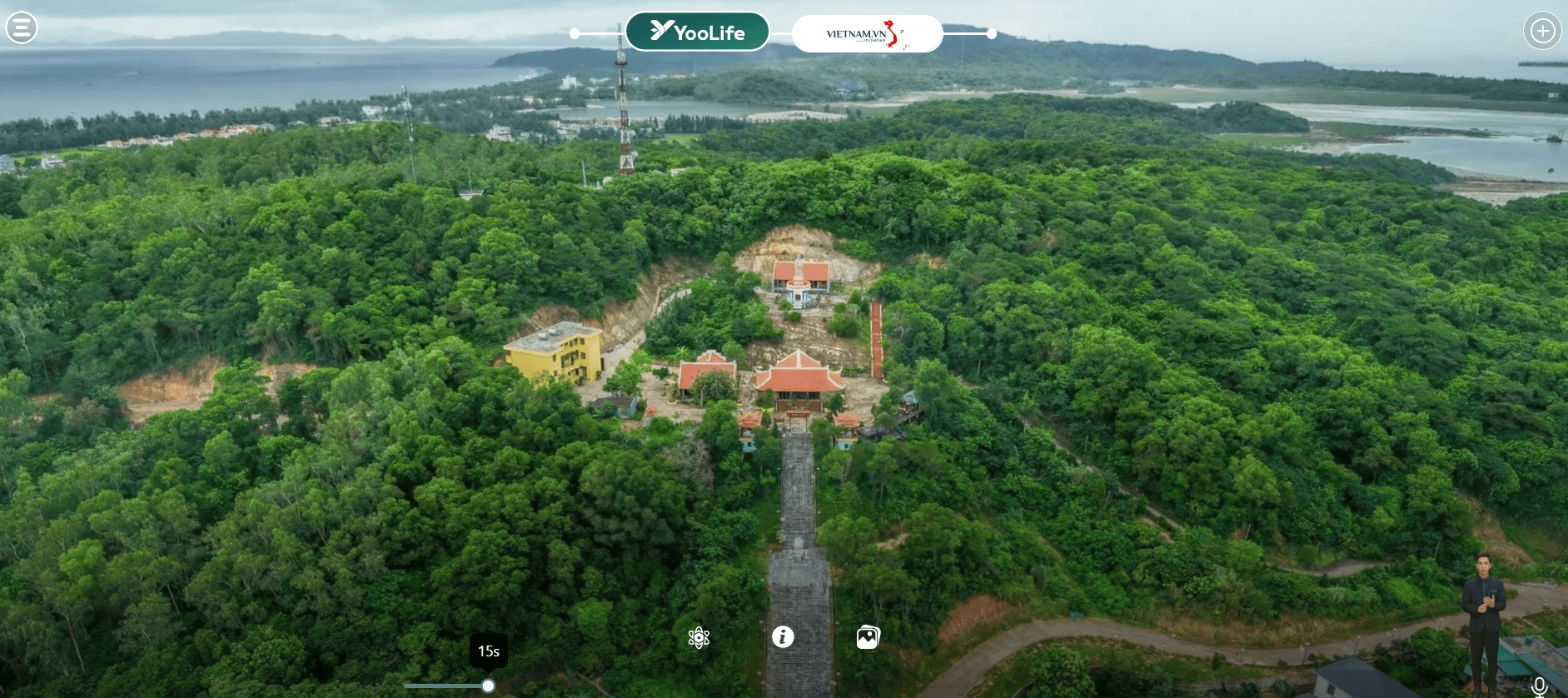Open the info panel
The height and width of the screenshot is (698, 1568).
(783, 637)
